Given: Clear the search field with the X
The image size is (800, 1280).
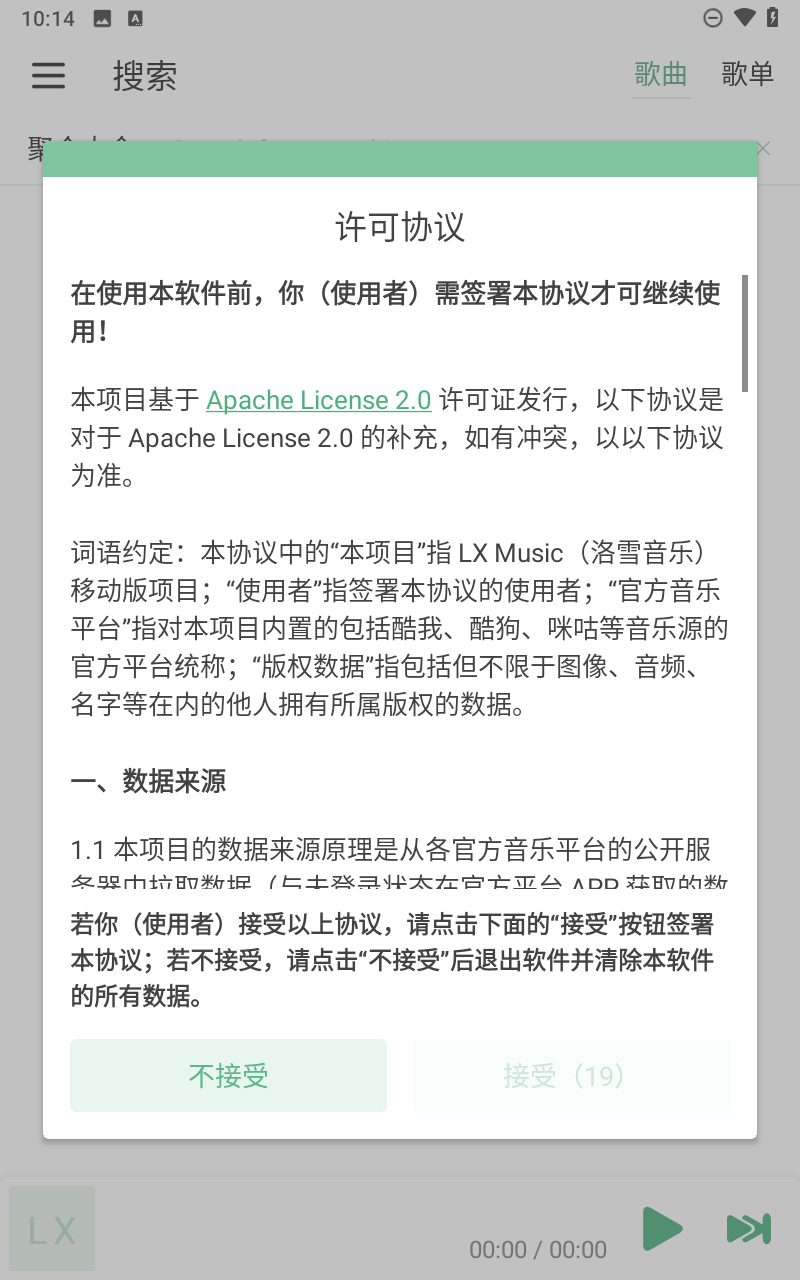Looking at the screenshot, I should pos(763,149).
